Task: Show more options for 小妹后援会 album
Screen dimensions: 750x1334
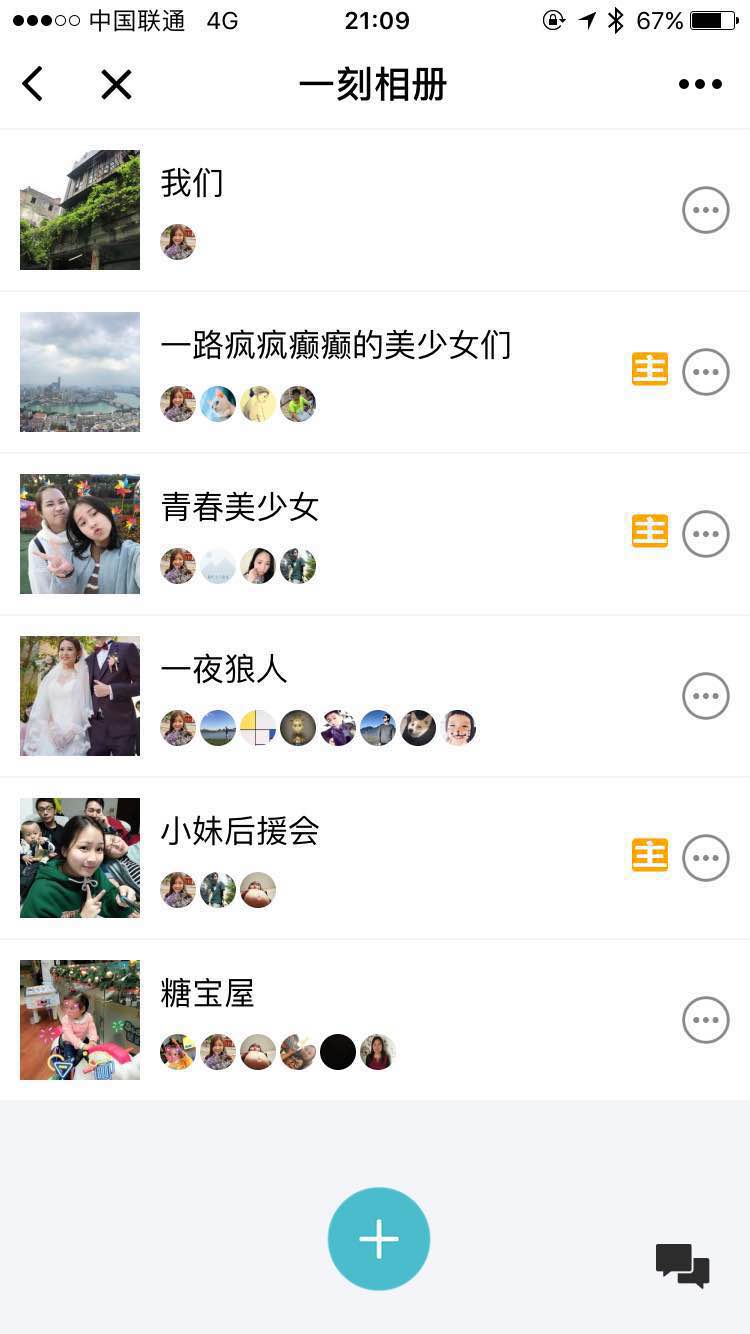Action: coord(706,858)
